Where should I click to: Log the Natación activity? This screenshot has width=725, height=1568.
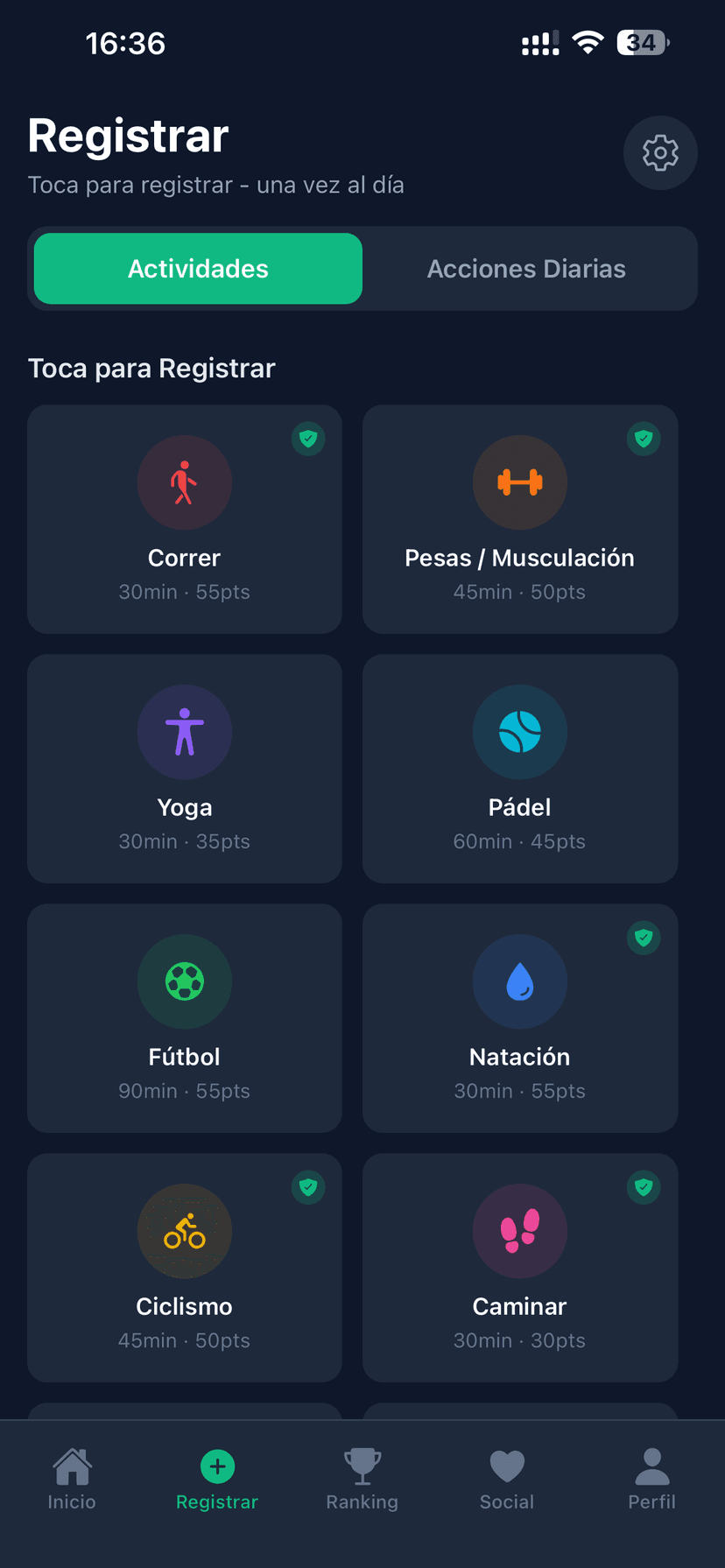pos(520,1018)
